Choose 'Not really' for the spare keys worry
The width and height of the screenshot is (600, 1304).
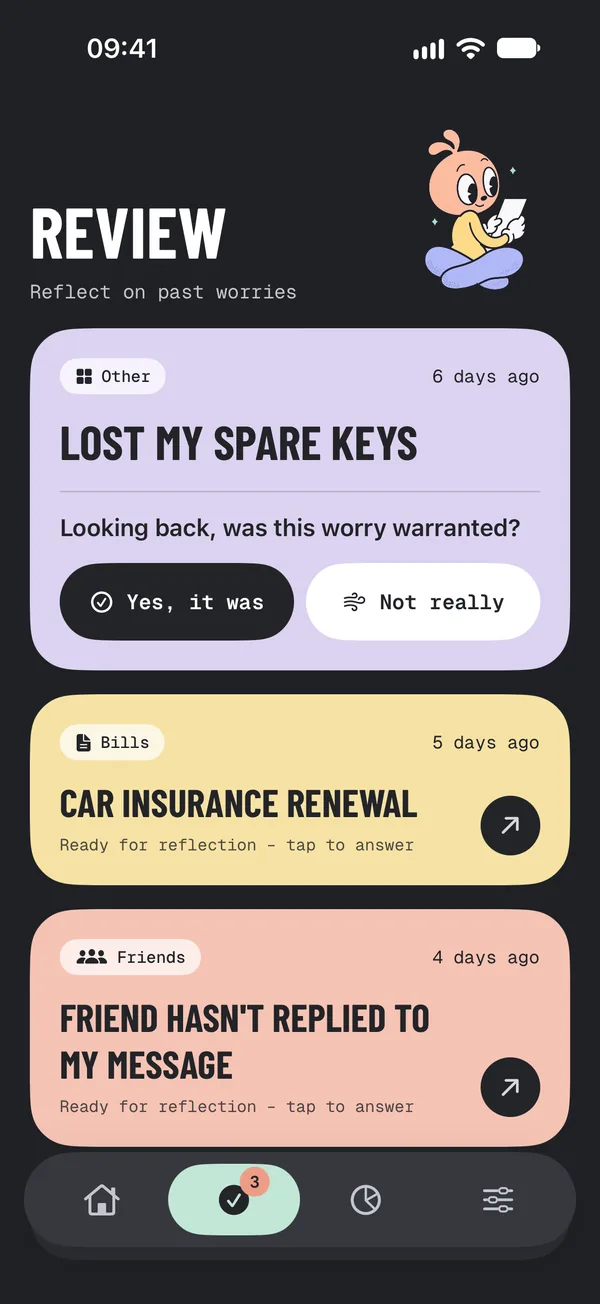(x=423, y=602)
